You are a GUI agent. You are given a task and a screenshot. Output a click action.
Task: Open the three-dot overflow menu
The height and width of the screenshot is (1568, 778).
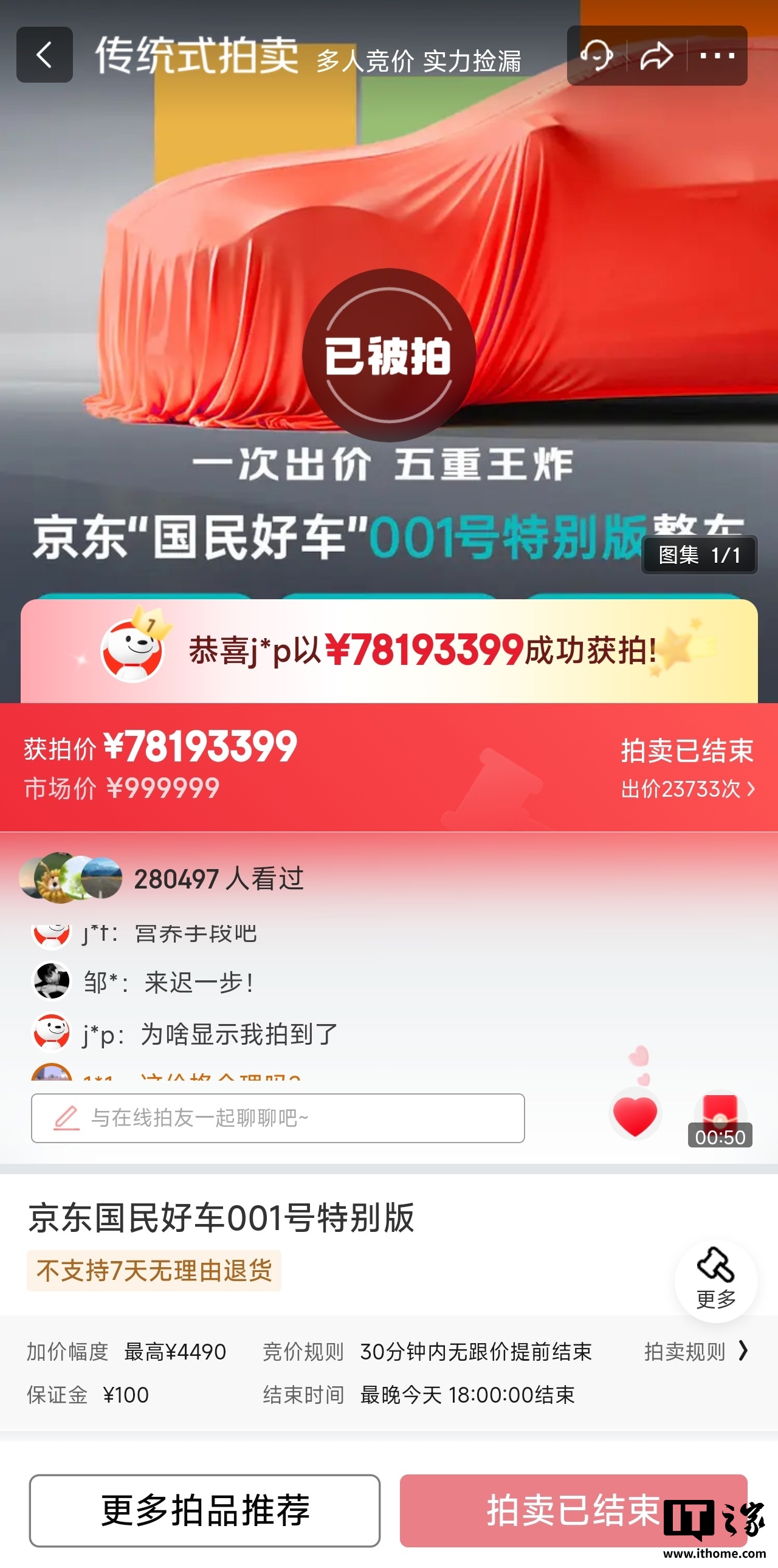pyautogui.click(x=717, y=55)
